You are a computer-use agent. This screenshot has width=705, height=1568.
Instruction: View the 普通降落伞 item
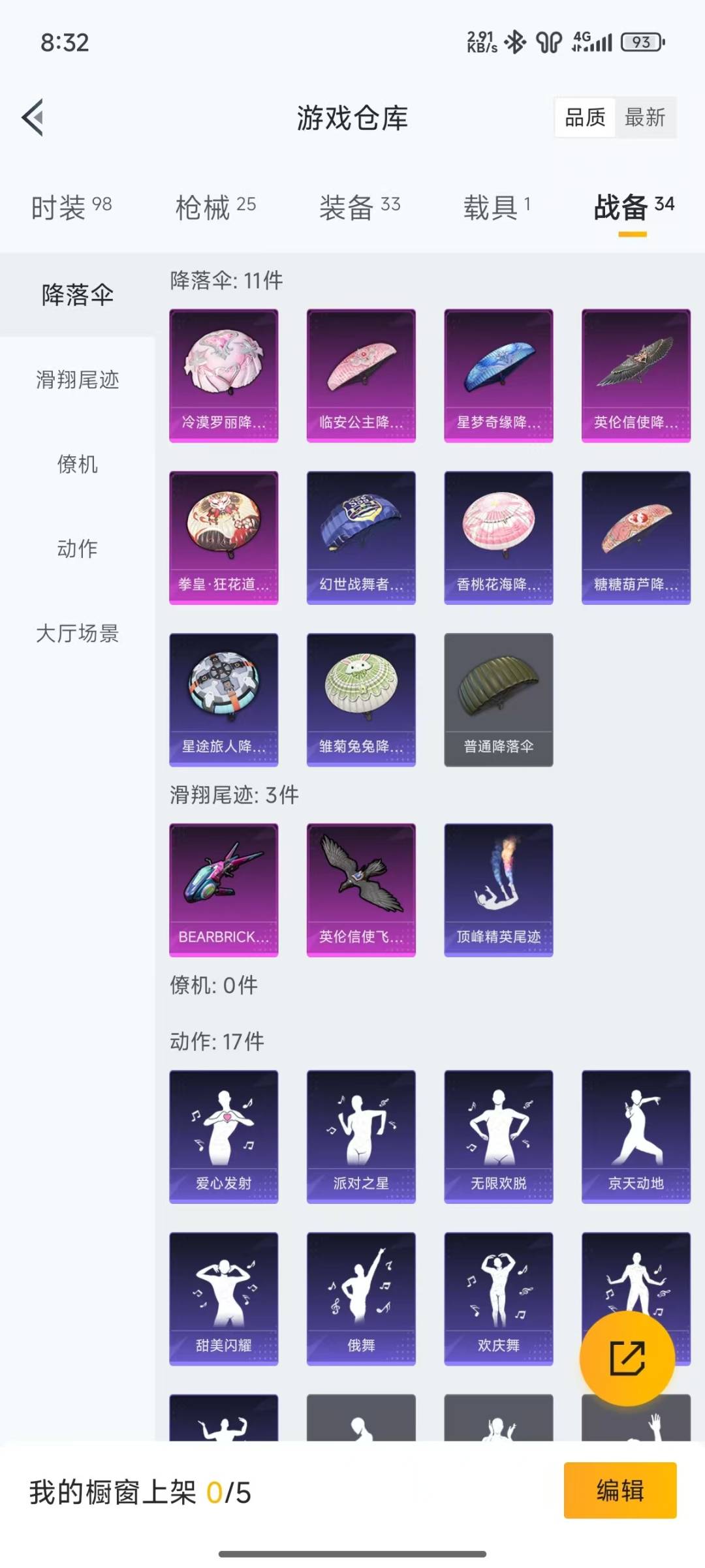click(499, 699)
